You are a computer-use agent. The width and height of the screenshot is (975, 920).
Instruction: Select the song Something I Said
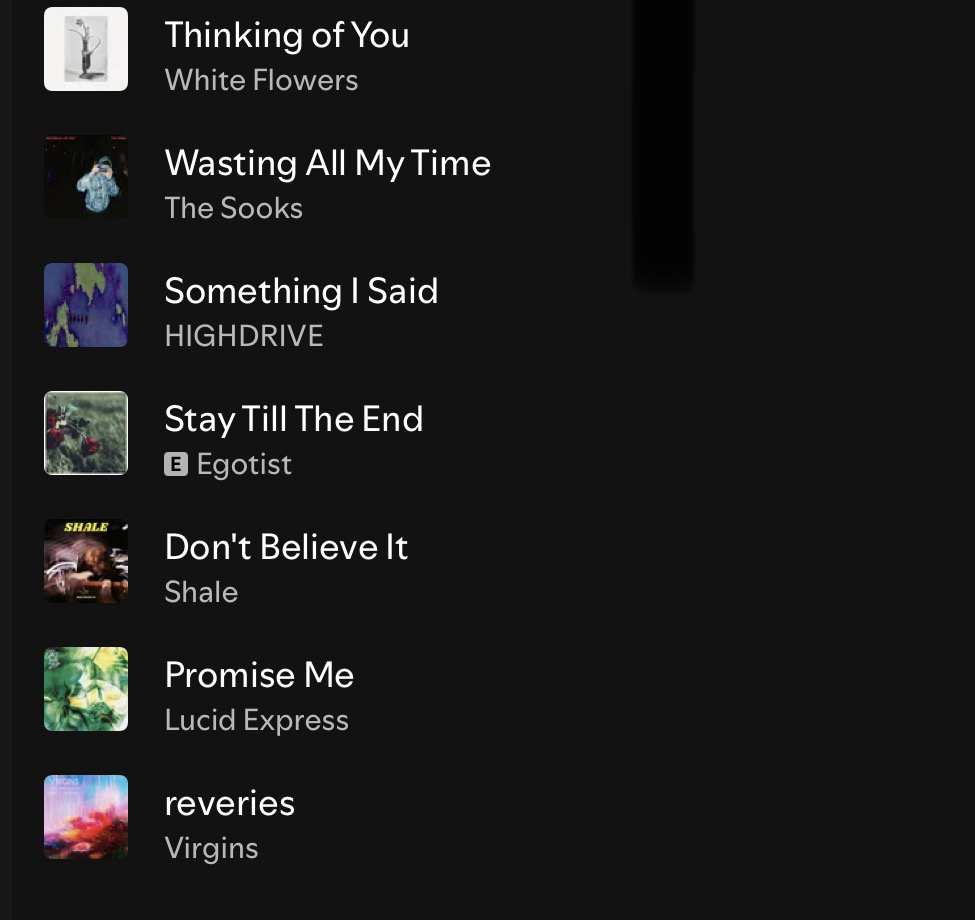301,292
